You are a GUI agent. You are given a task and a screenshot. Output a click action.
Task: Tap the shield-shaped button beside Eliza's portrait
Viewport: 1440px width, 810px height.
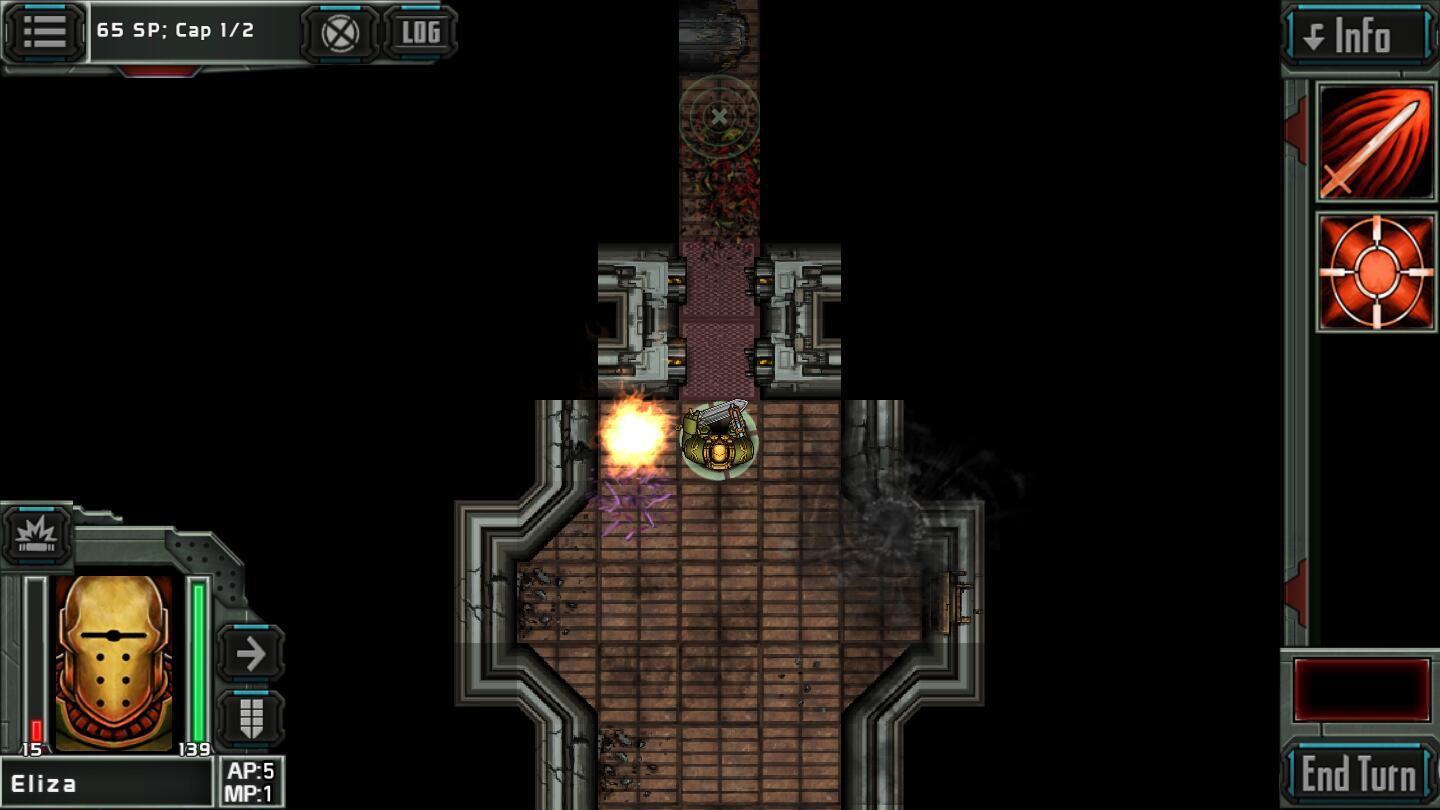point(250,719)
